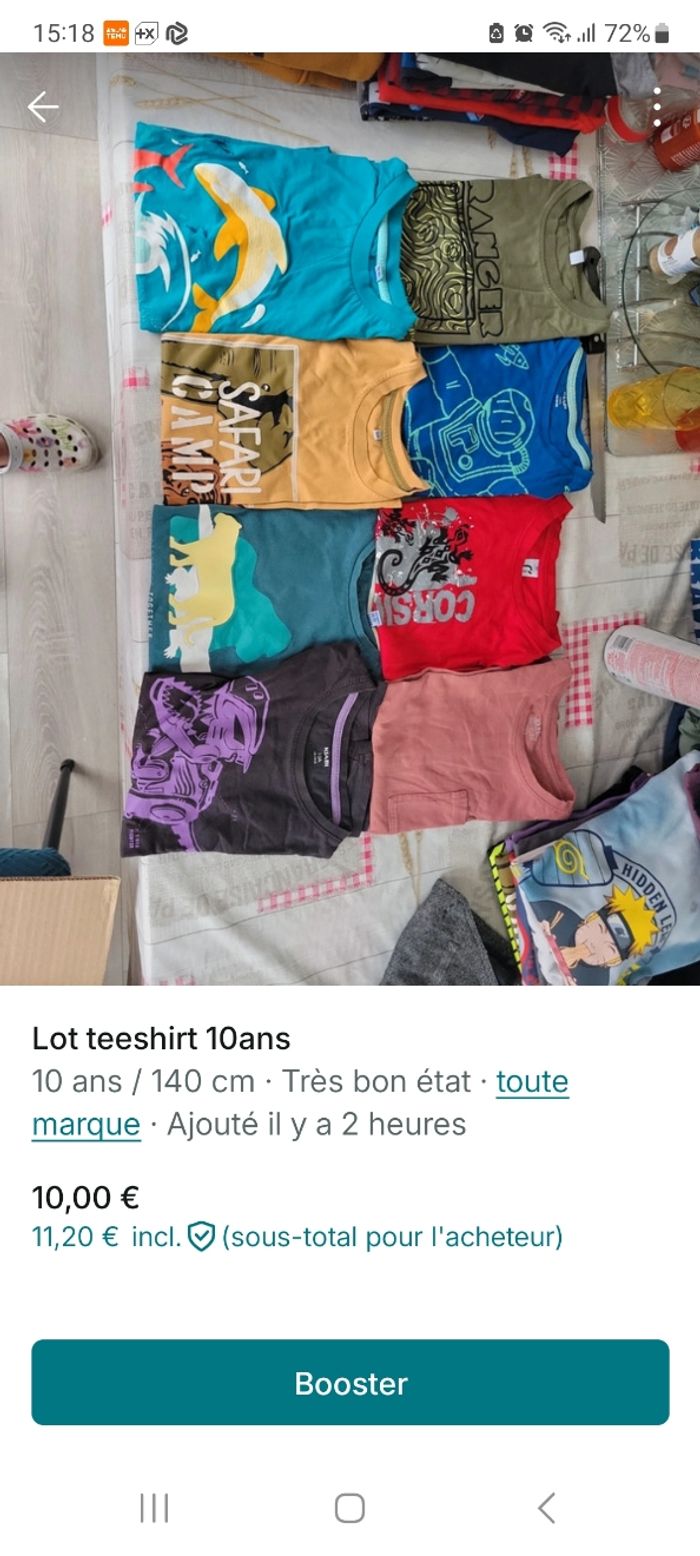This screenshot has height=1556, width=700.
Task: Open the three-dot overflow menu
Action: pos(656,107)
